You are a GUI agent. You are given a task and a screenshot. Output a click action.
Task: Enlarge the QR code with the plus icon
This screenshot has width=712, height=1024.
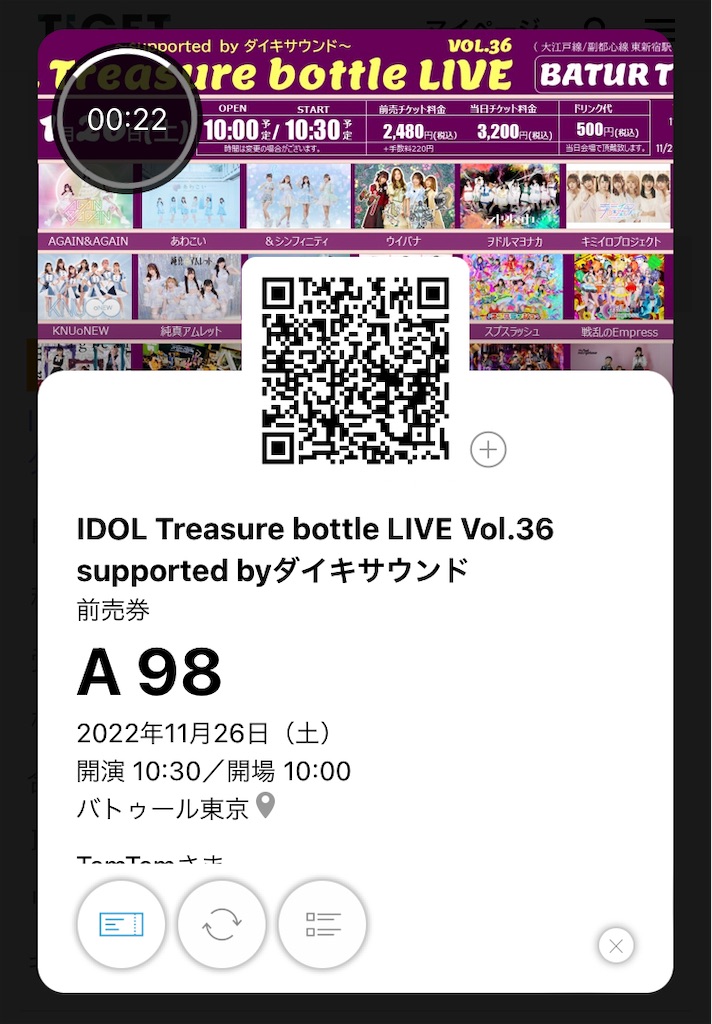[488, 450]
